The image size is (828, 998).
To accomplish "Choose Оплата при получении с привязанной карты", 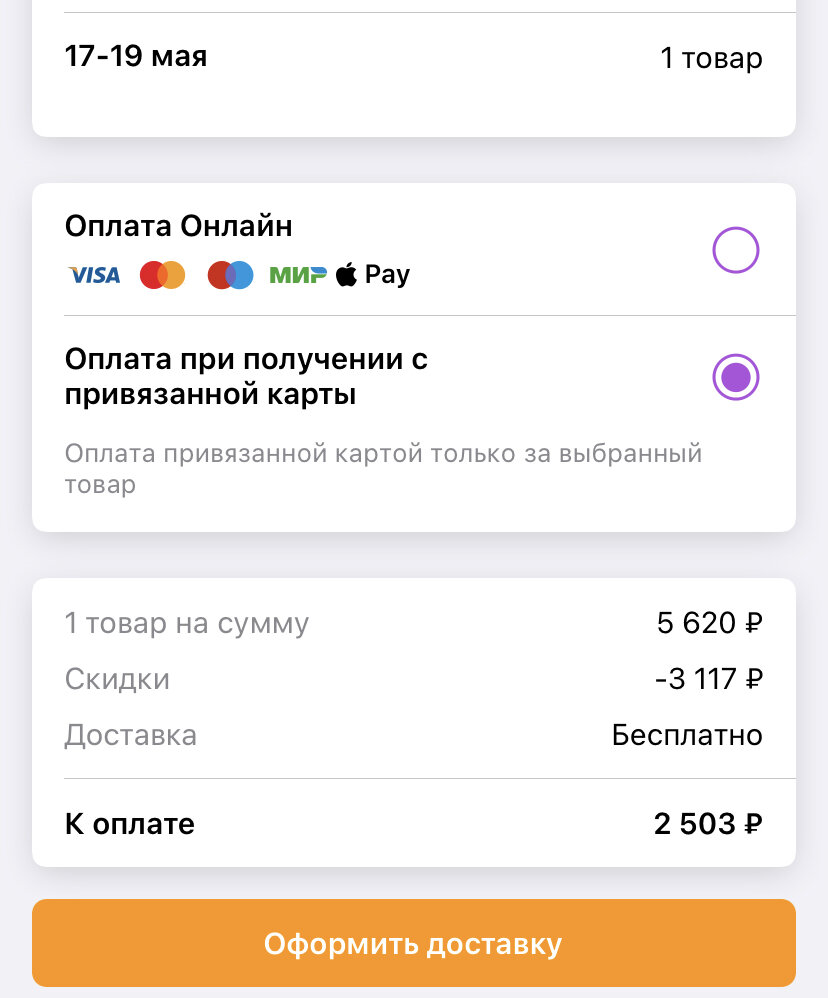I will tap(735, 377).
